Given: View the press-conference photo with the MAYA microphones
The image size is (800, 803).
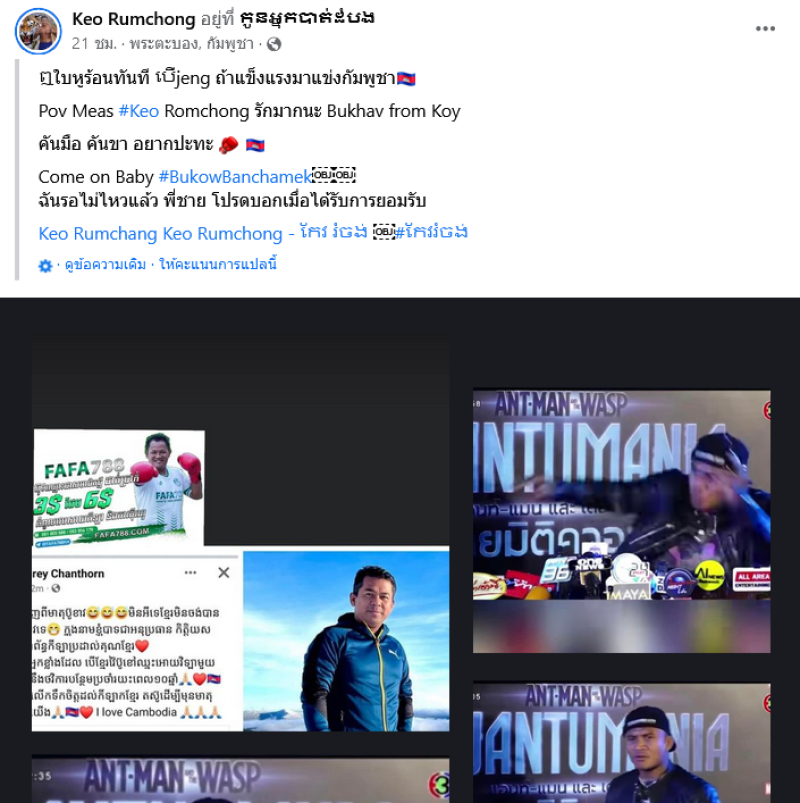Looking at the screenshot, I should coord(621,495).
